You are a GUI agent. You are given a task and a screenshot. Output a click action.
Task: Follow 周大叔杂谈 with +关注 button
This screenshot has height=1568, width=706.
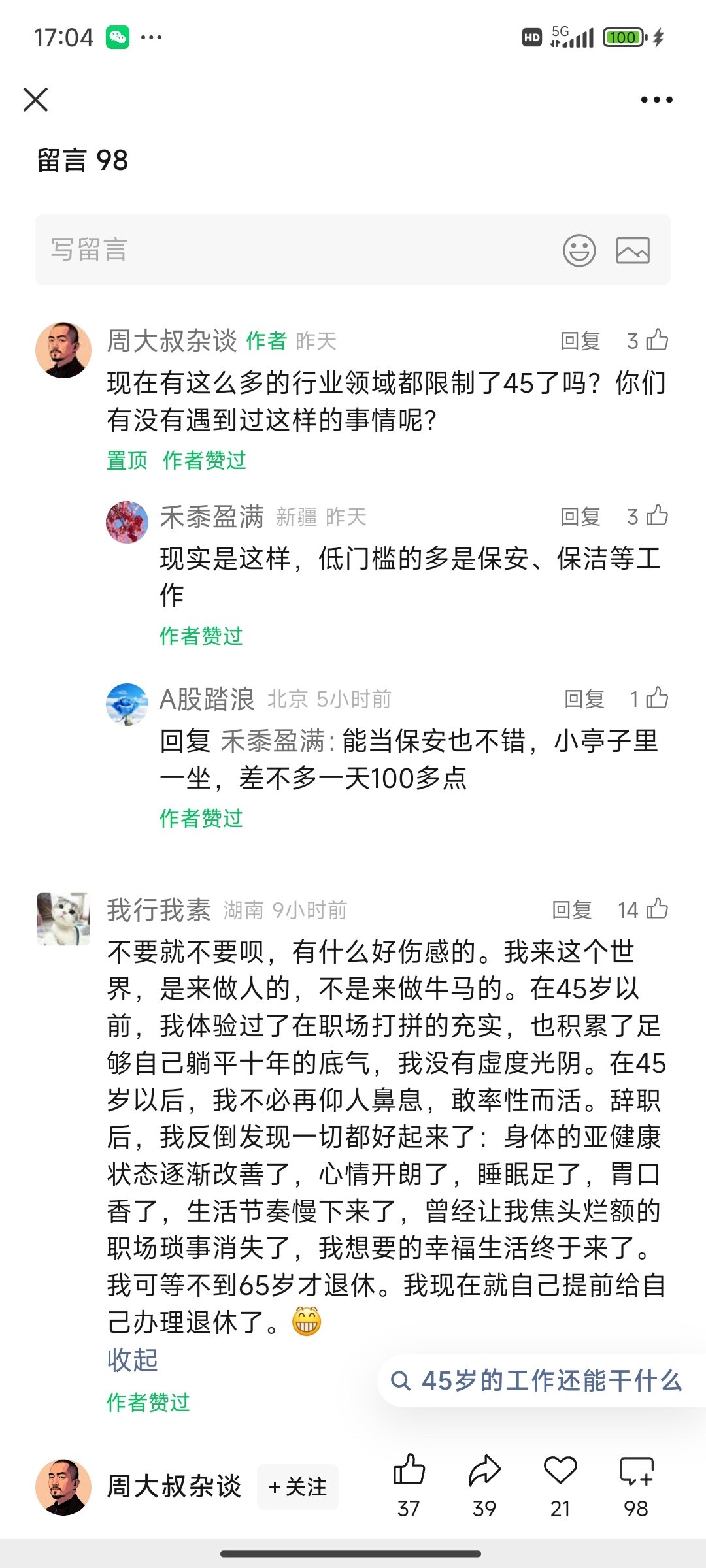[297, 1487]
